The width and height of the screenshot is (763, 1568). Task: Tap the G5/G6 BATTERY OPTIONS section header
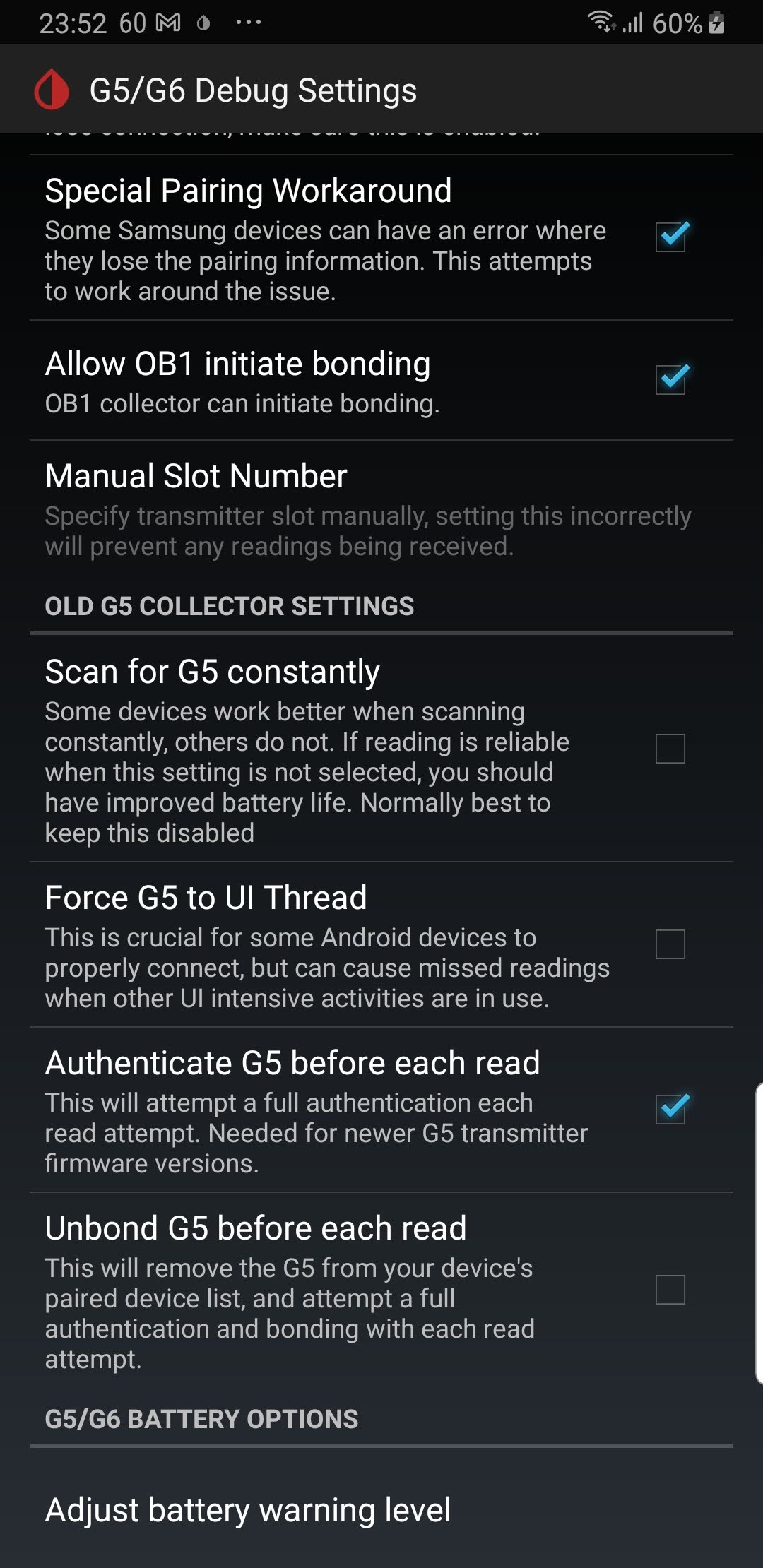[203, 1418]
